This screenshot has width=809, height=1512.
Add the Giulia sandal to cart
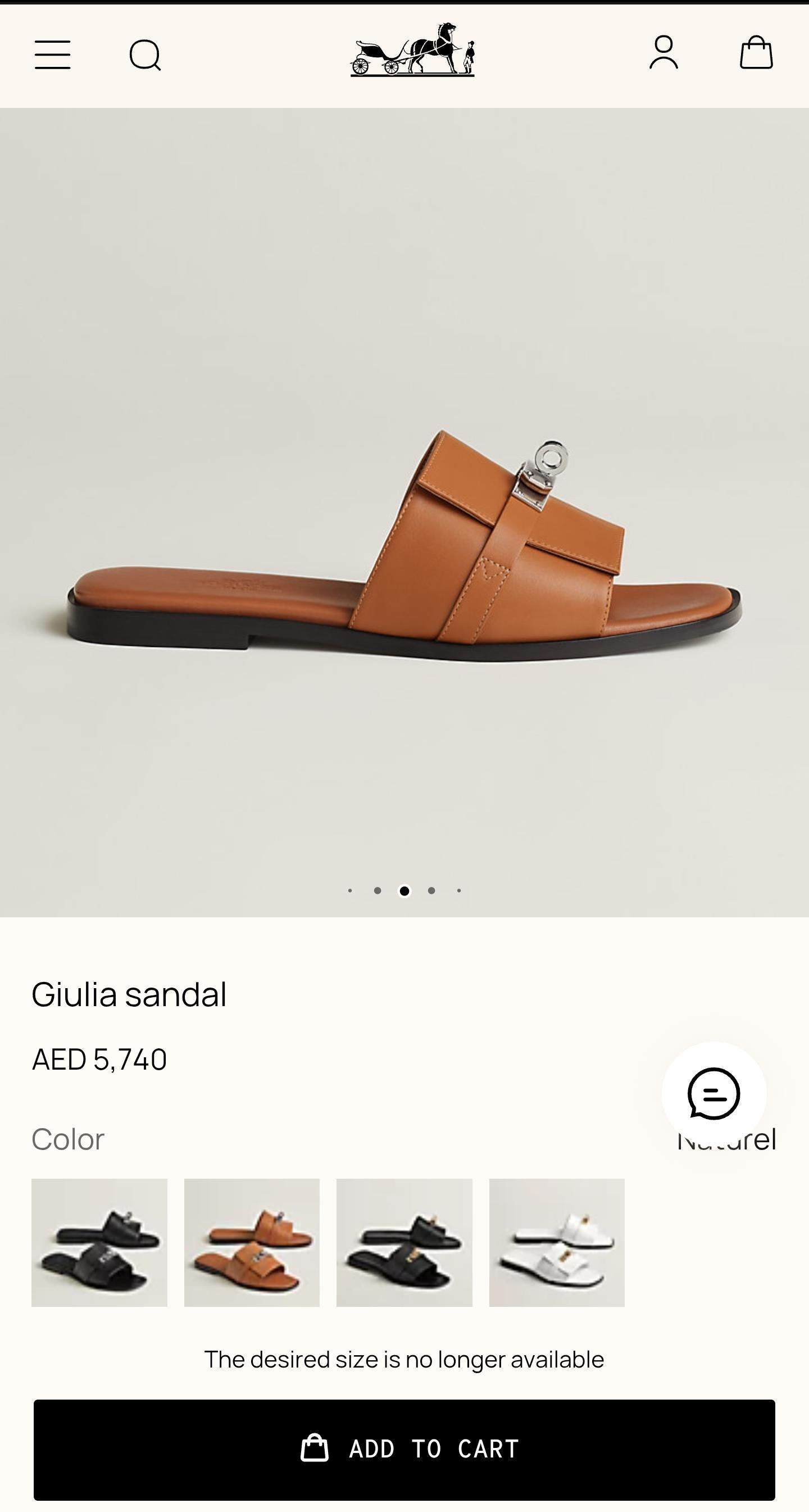(x=404, y=1449)
